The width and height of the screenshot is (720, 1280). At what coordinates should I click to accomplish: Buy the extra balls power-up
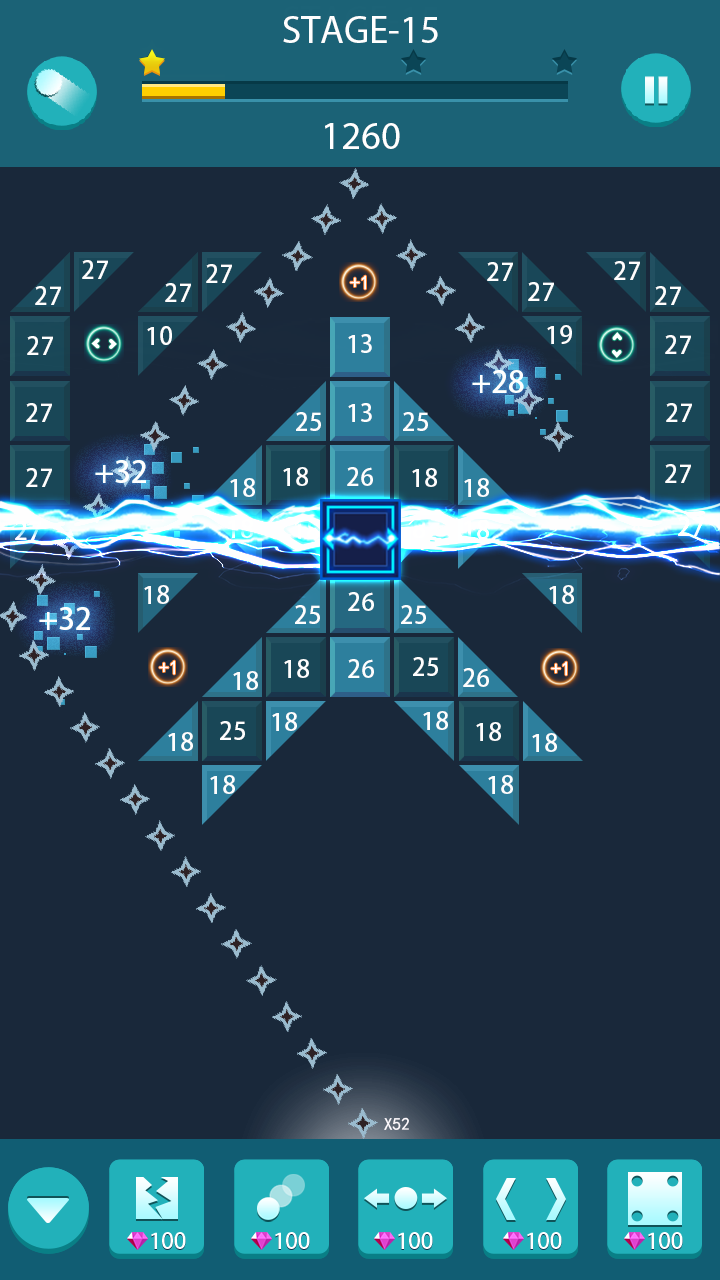(281, 1208)
